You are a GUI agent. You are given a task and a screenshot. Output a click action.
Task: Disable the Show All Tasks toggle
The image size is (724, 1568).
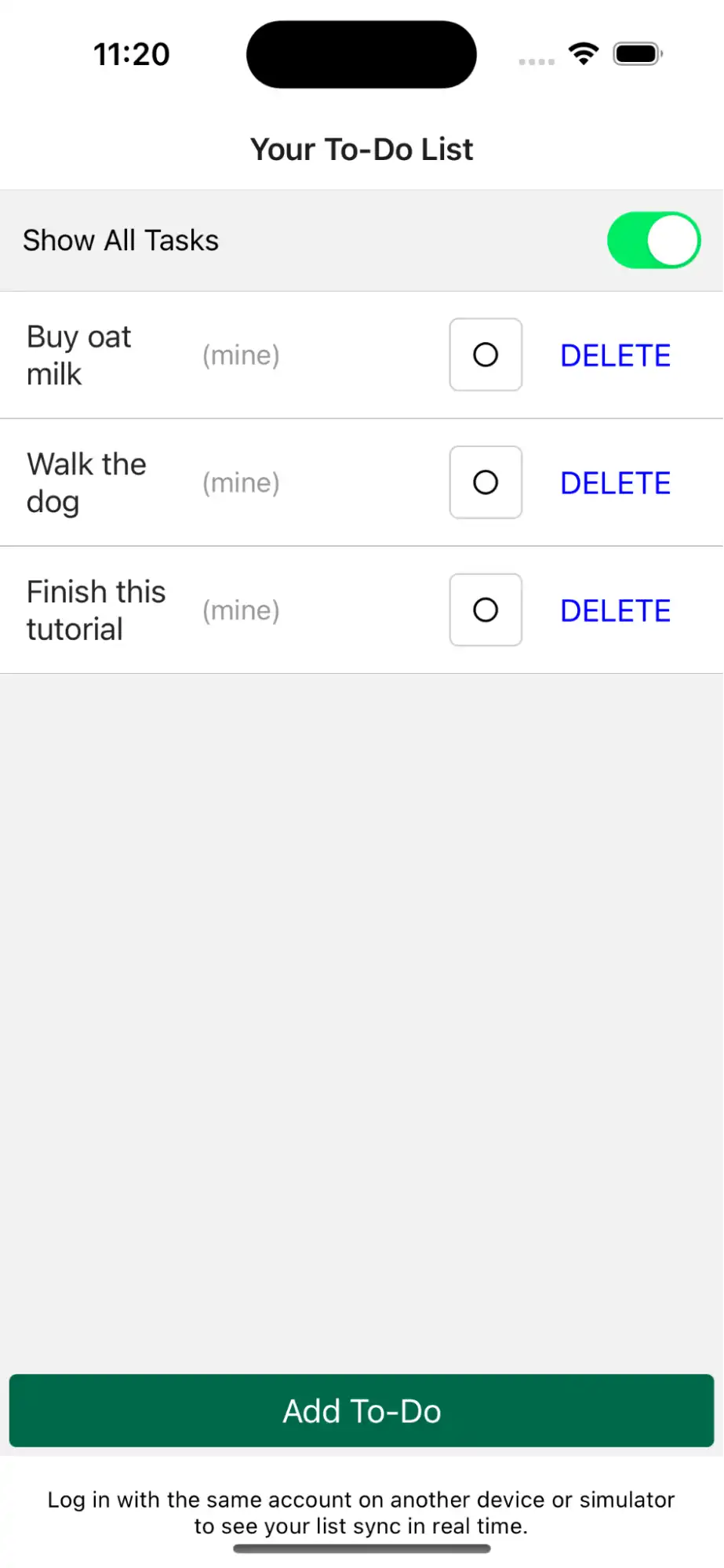653,240
